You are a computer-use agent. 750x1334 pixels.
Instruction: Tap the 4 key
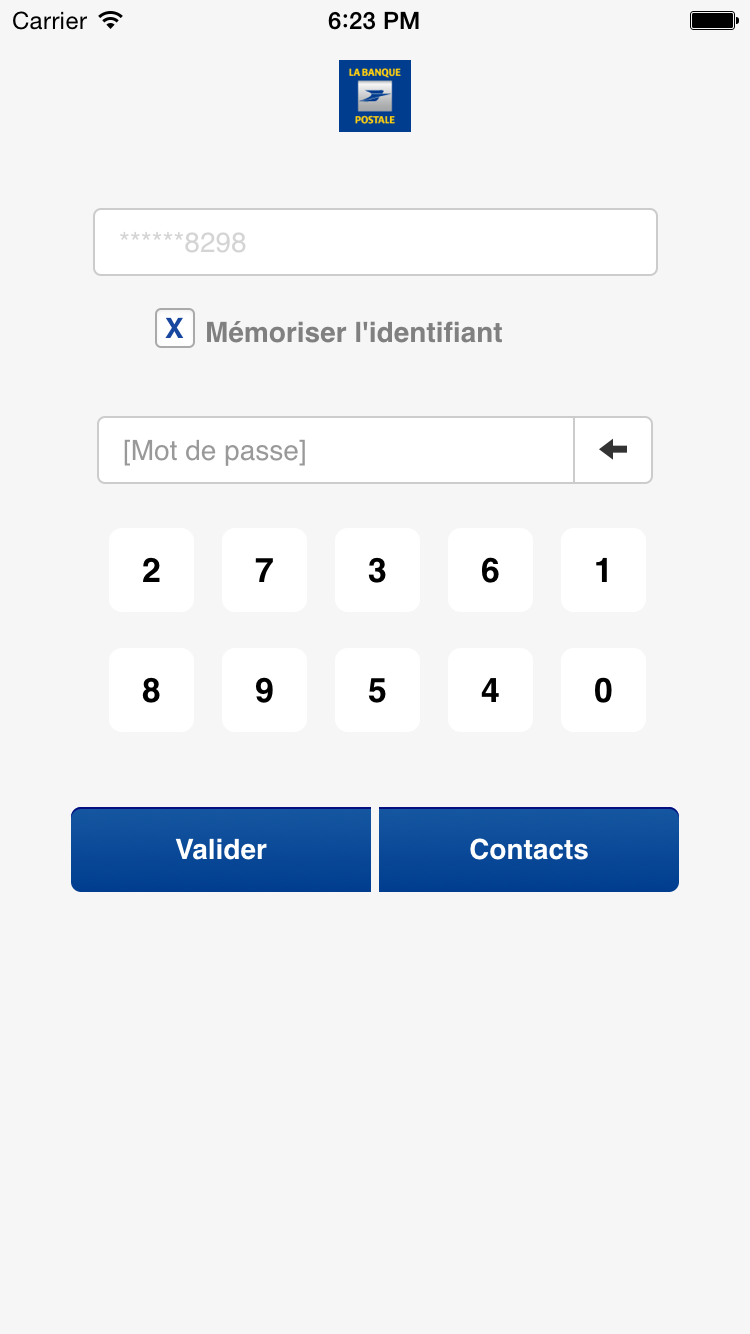point(490,690)
